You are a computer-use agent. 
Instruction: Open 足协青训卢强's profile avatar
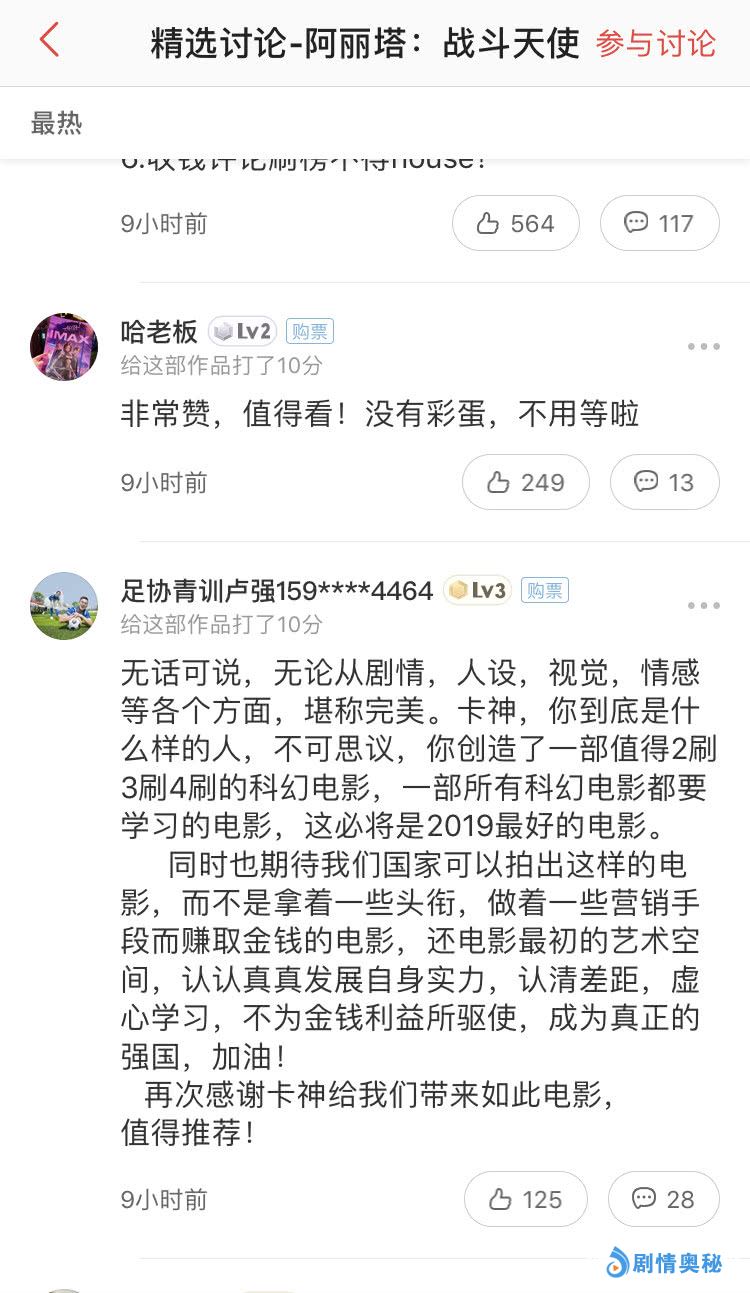click(x=64, y=606)
